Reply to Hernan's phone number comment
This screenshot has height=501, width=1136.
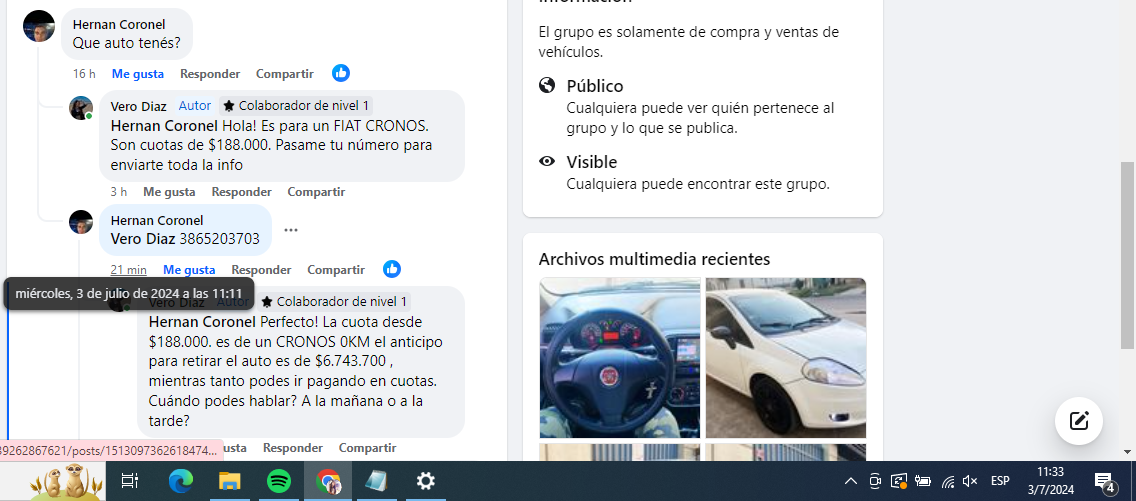[261, 270]
